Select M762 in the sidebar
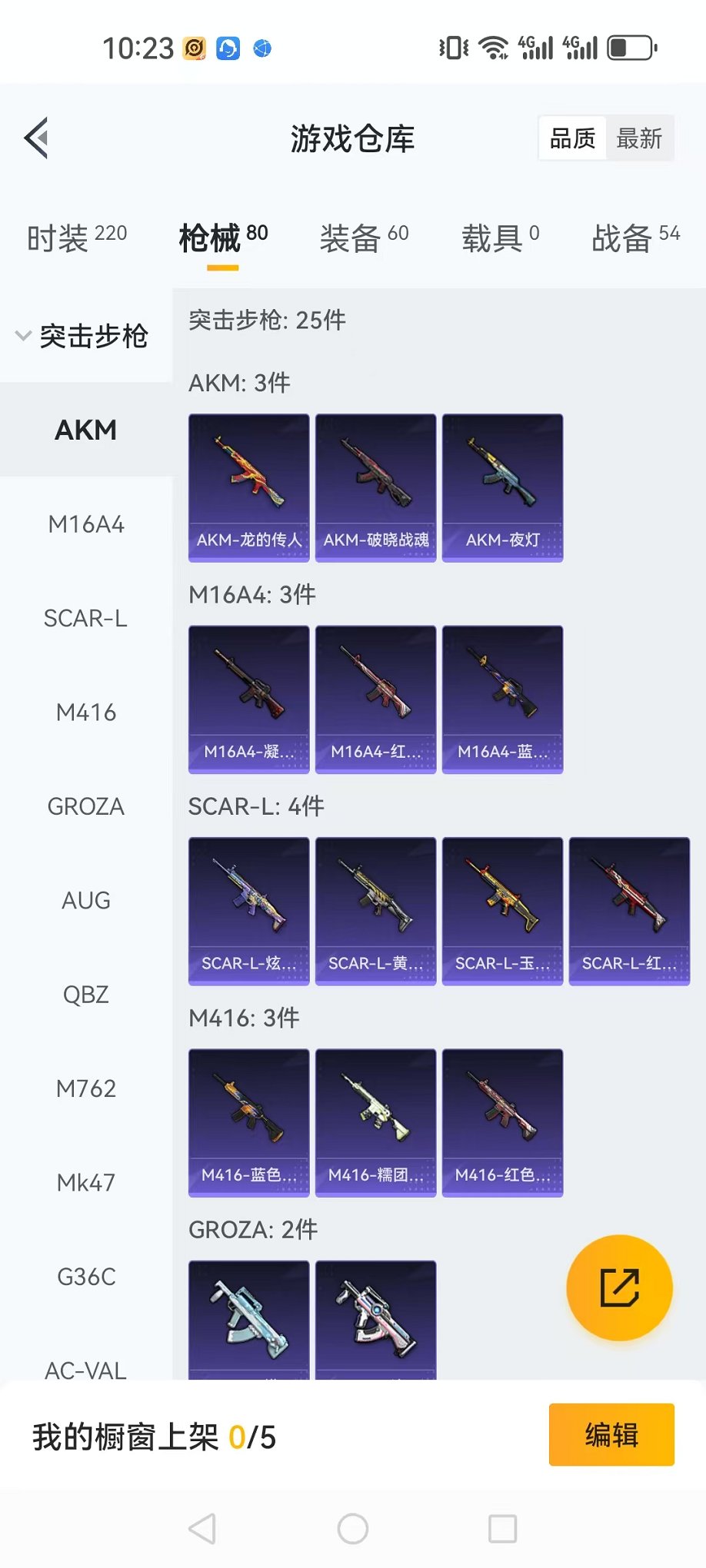The width and height of the screenshot is (706, 1568). [x=86, y=1089]
